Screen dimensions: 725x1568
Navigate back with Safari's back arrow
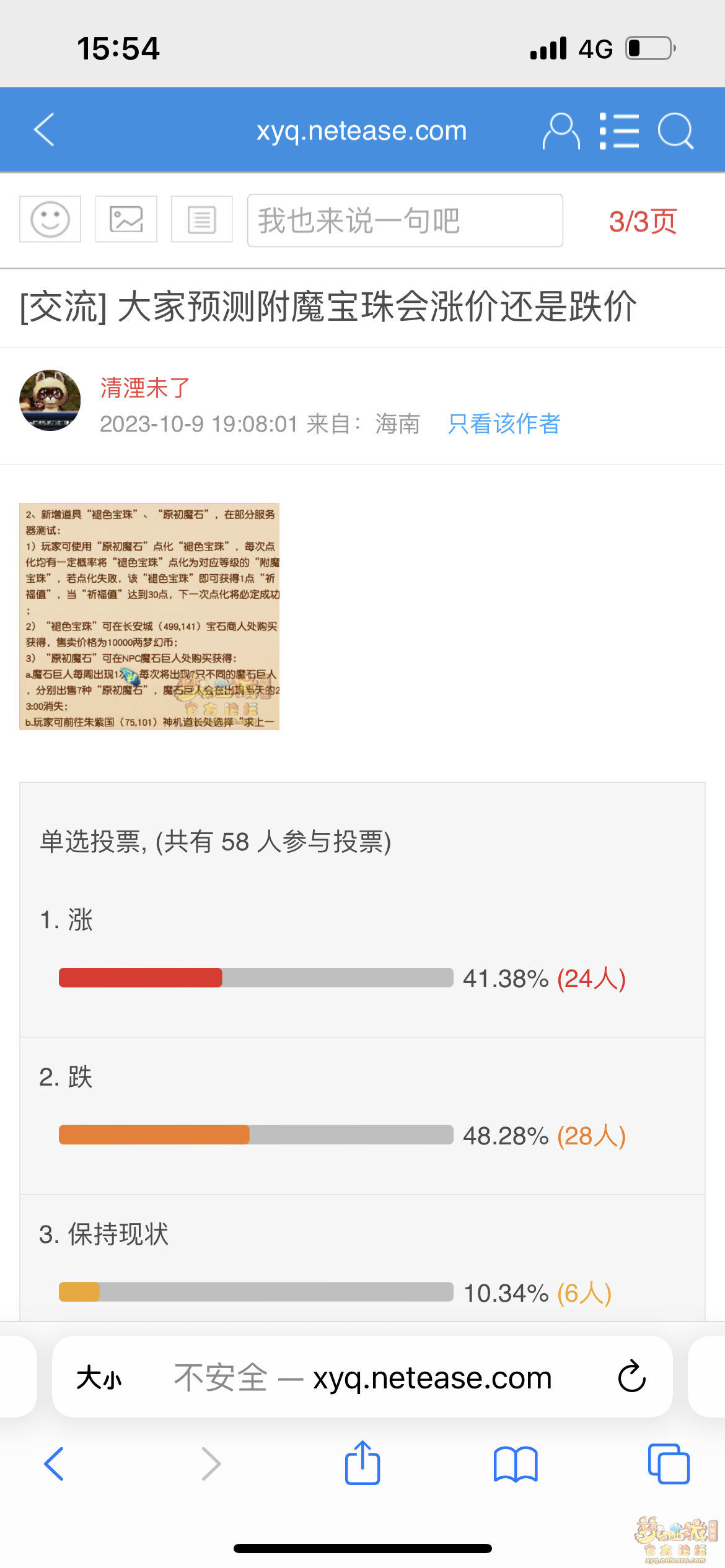pyautogui.click(x=55, y=1464)
